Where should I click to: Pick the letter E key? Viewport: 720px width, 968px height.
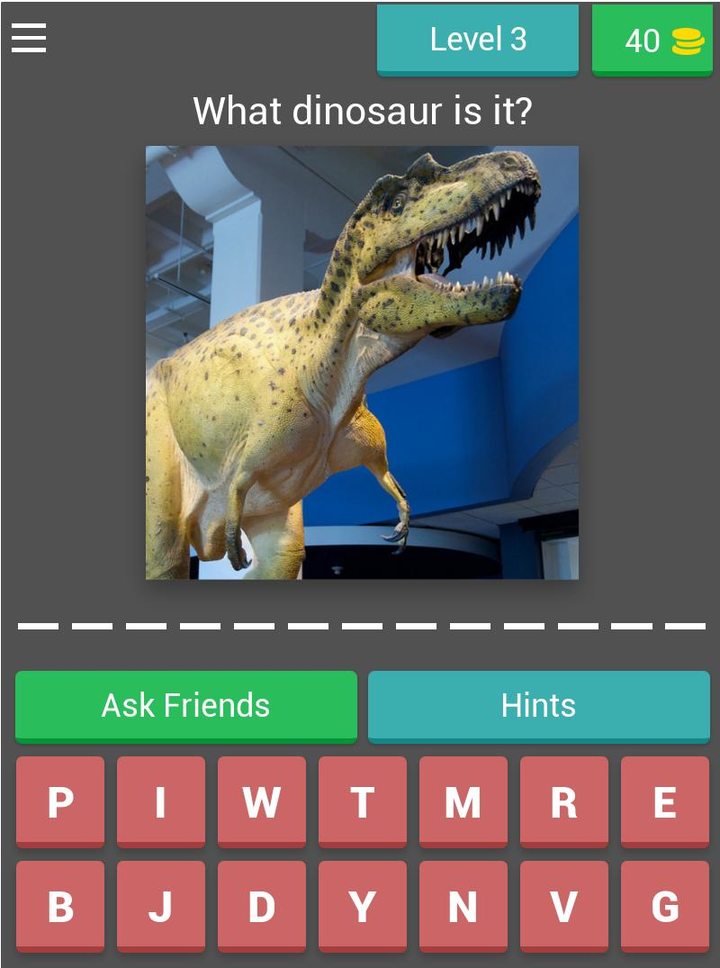coord(664,803)
